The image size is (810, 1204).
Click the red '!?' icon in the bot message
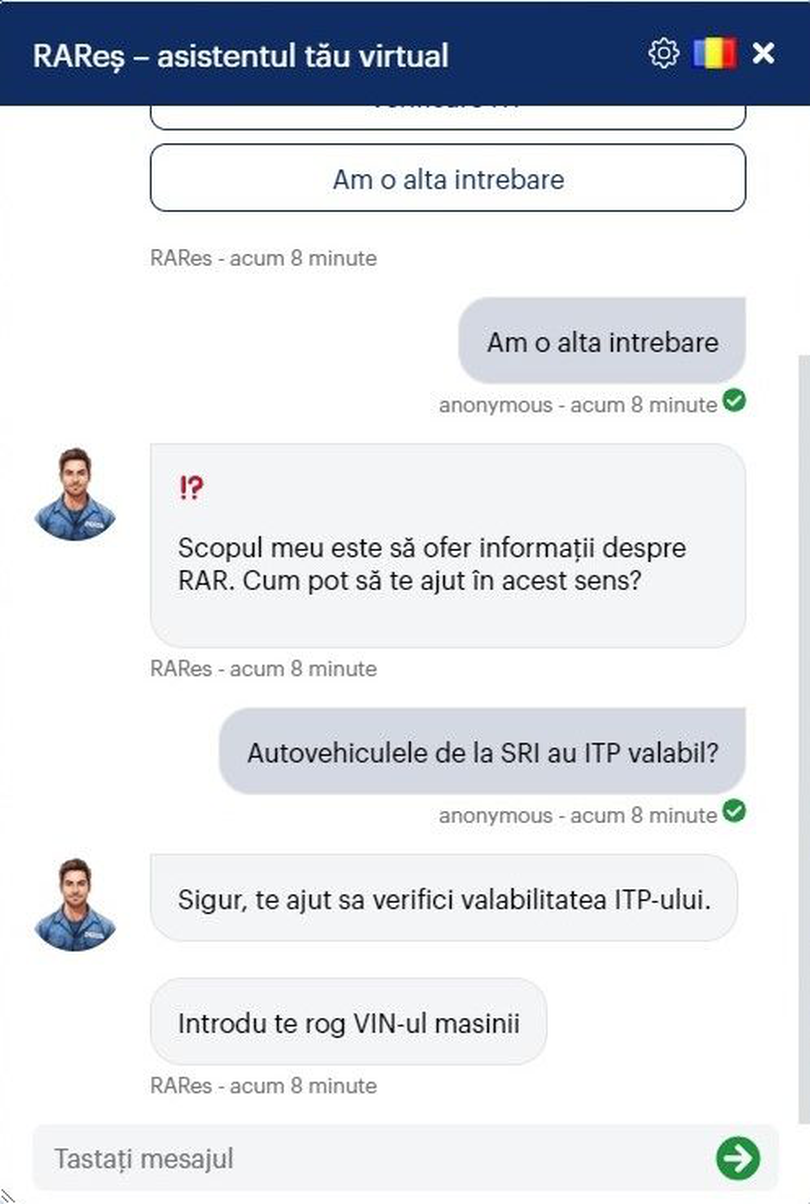190,487
